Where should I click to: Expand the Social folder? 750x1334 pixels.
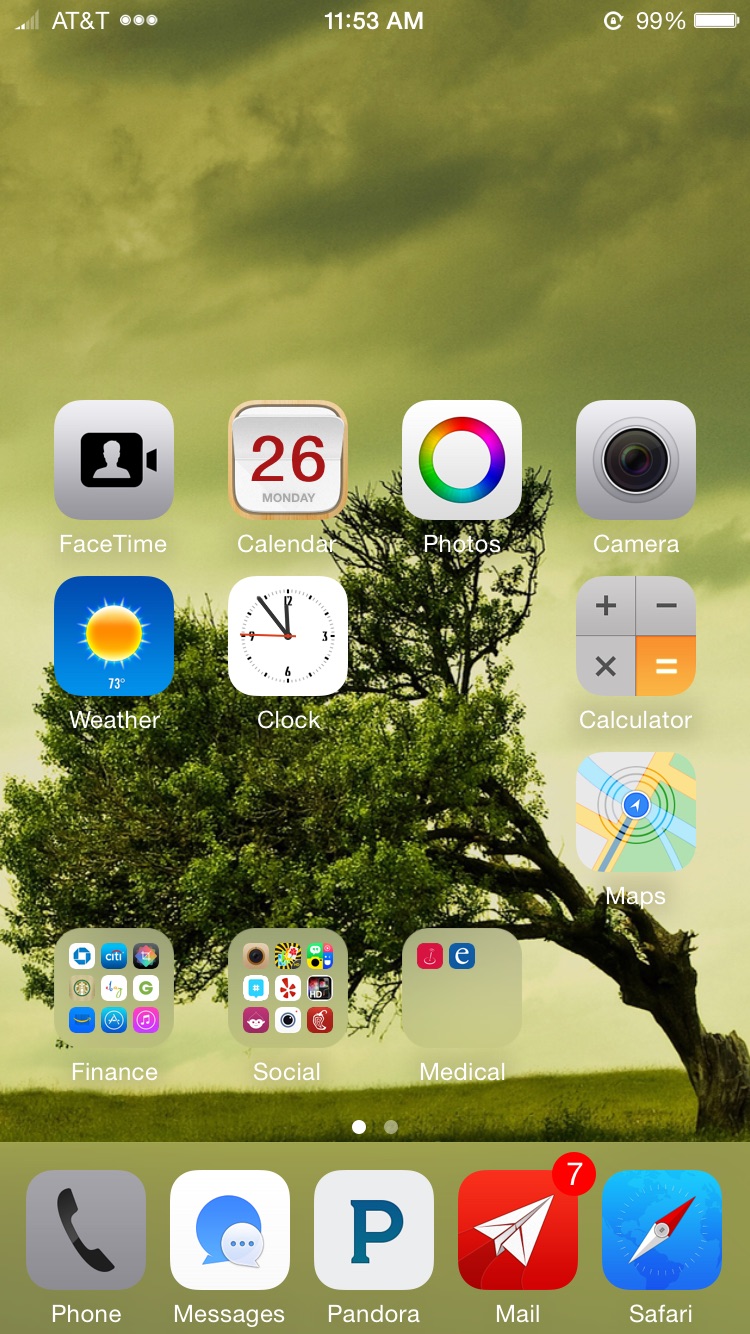point(288,988)
